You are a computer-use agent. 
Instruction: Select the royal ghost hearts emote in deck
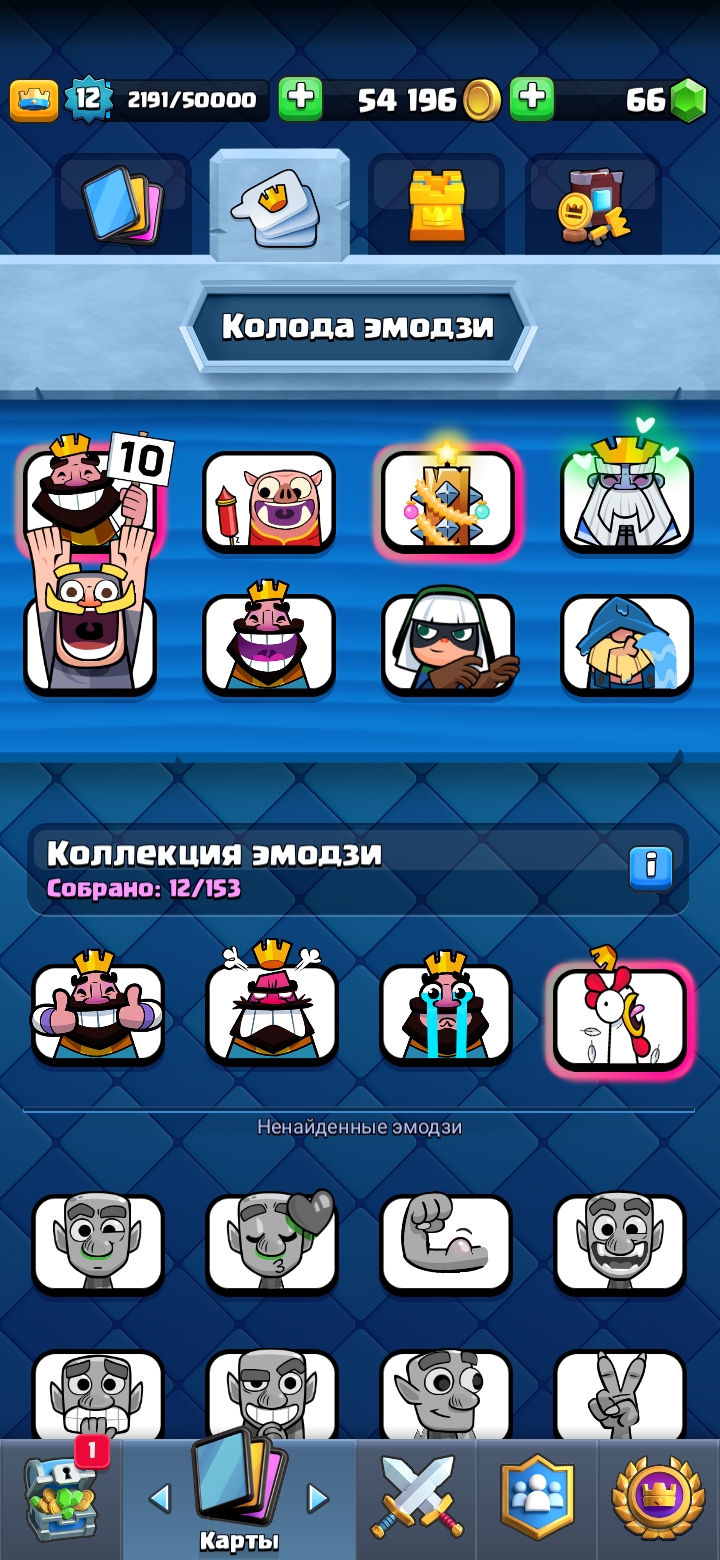[x=627, y=497]
